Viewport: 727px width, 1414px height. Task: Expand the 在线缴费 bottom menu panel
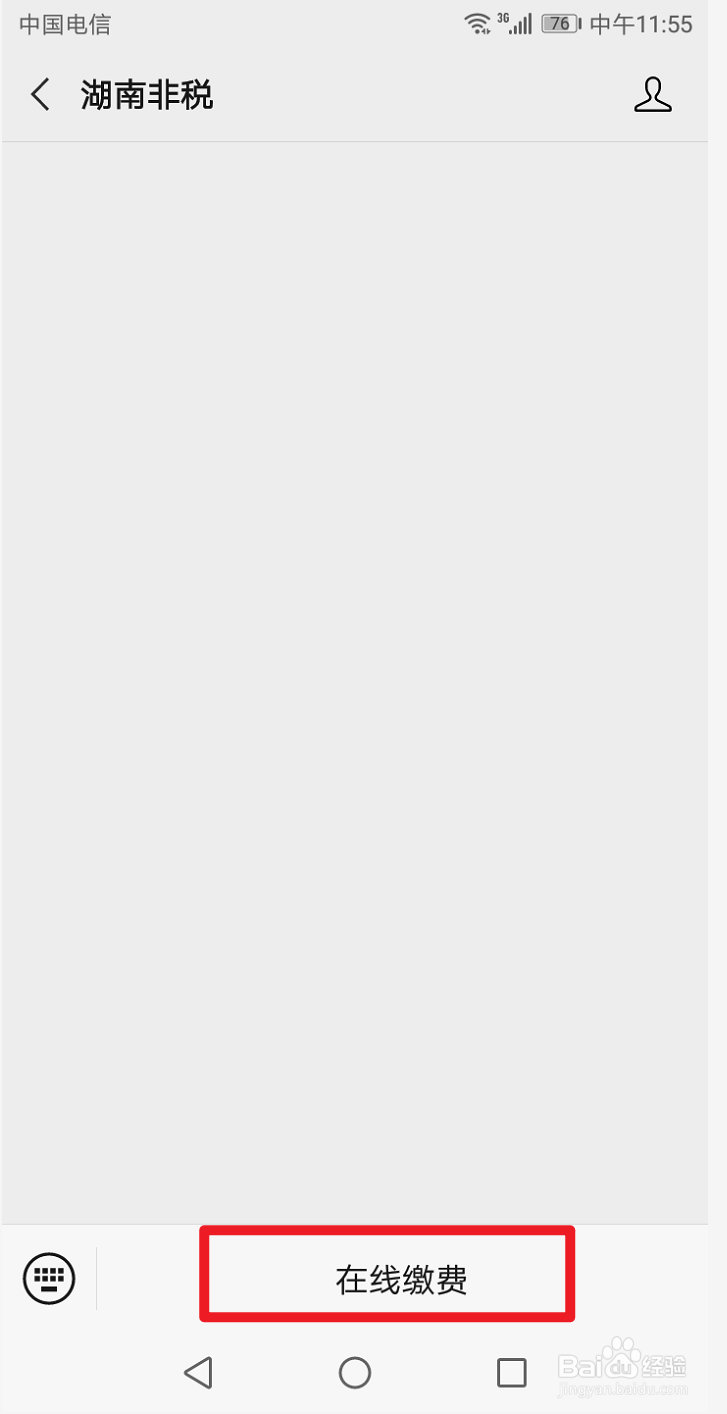point(387,1275)
